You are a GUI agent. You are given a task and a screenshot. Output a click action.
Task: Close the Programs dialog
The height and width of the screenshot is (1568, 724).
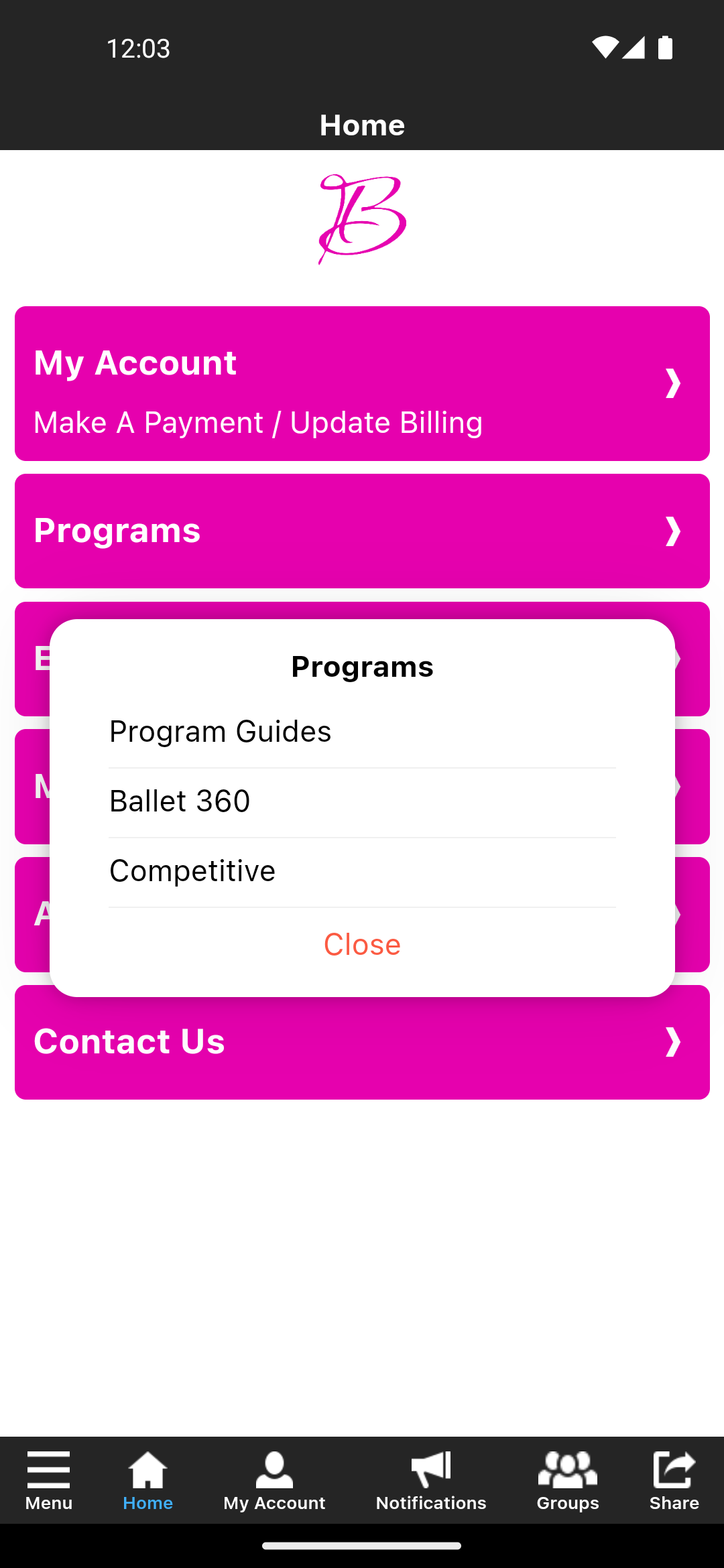tap(362, 945)
